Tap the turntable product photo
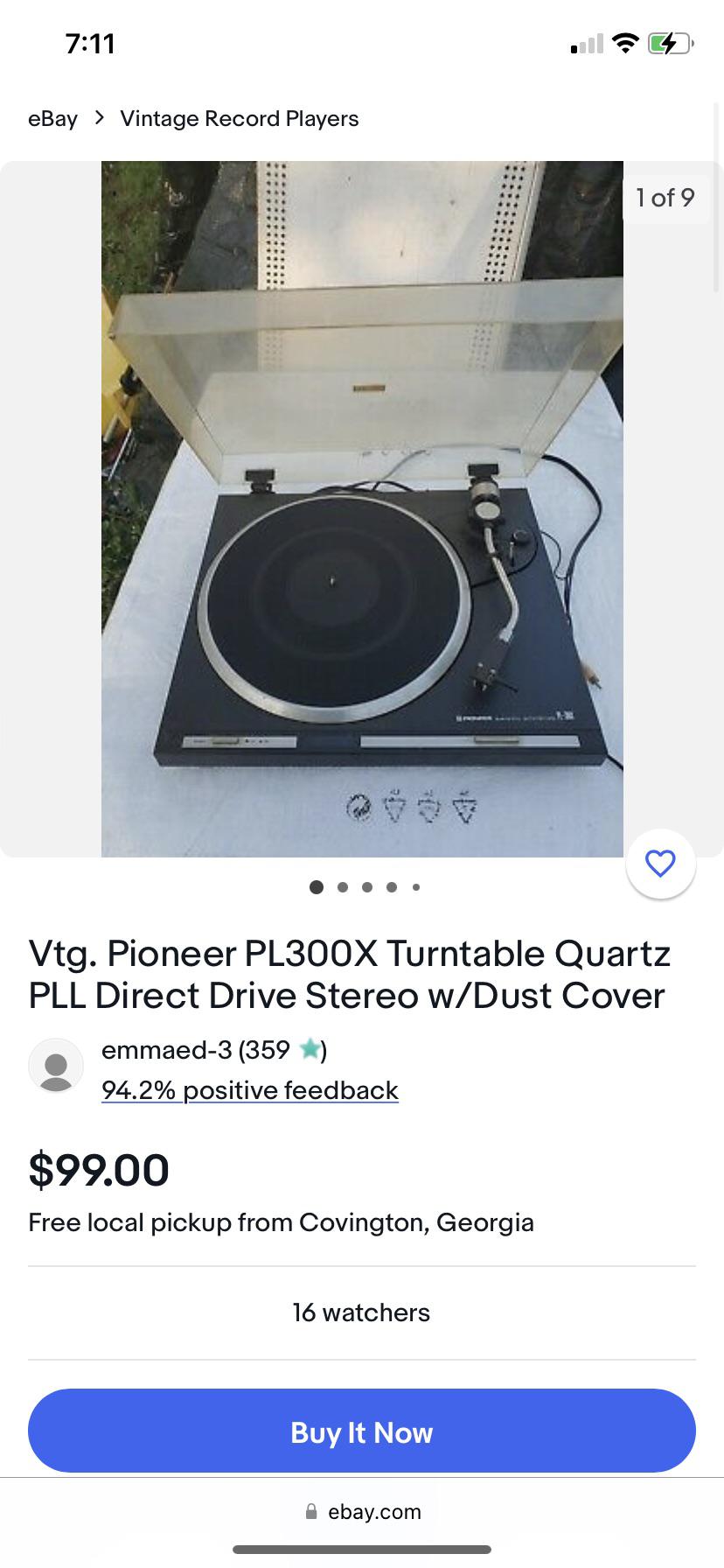Screen dimensions: 724x1568 tap(362, 507)
